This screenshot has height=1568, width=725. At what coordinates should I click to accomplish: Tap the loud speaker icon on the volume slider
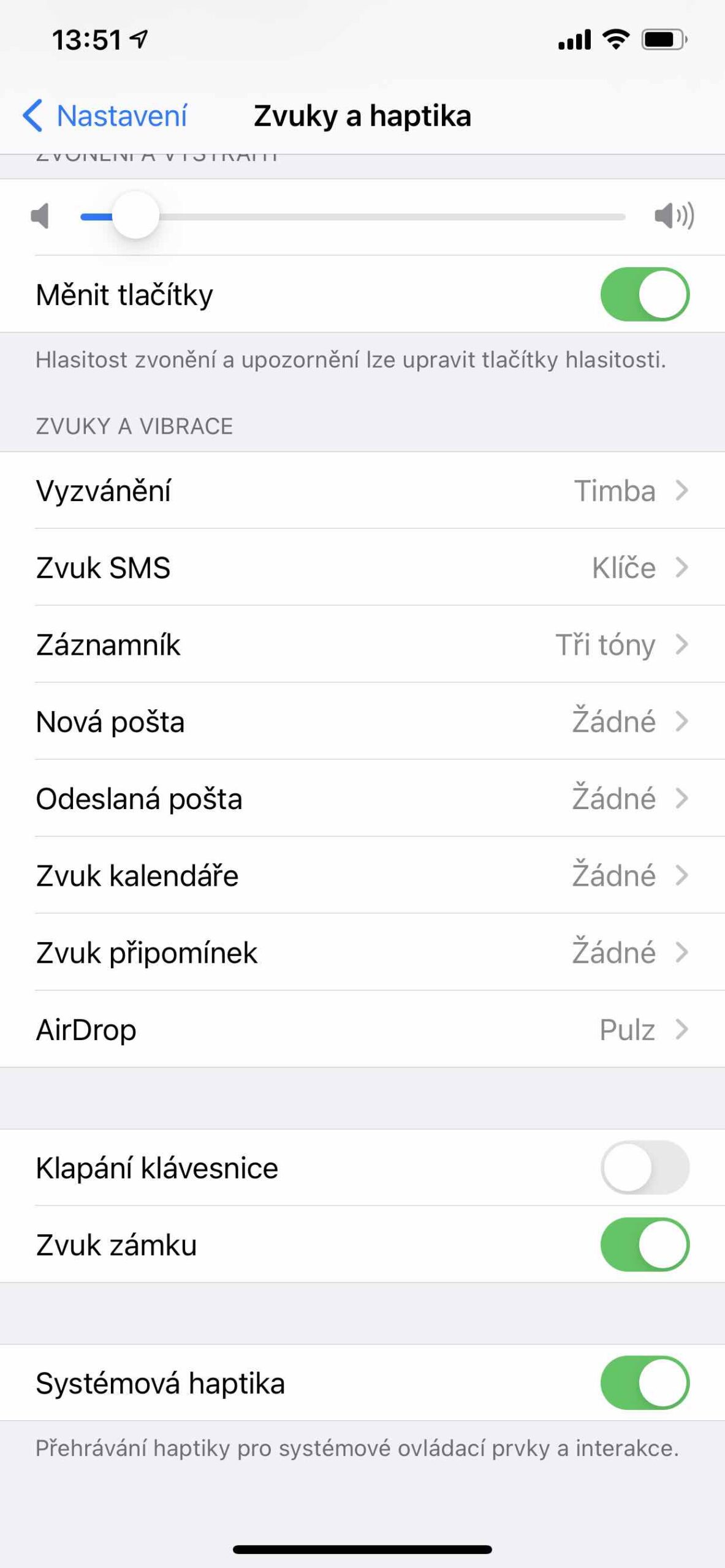pyautogui.click(x=674, y=216)
